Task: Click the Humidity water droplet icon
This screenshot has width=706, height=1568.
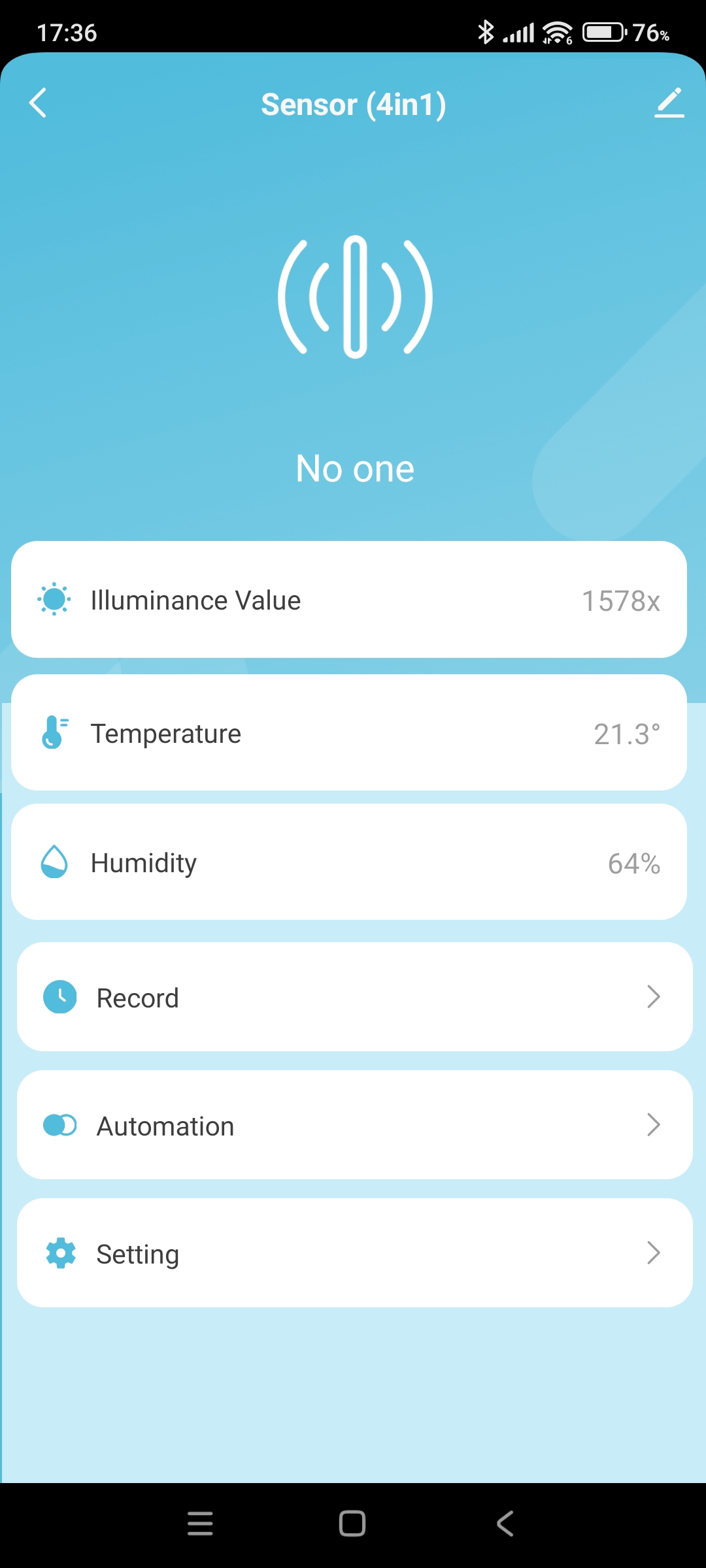Action: point(55,861)
